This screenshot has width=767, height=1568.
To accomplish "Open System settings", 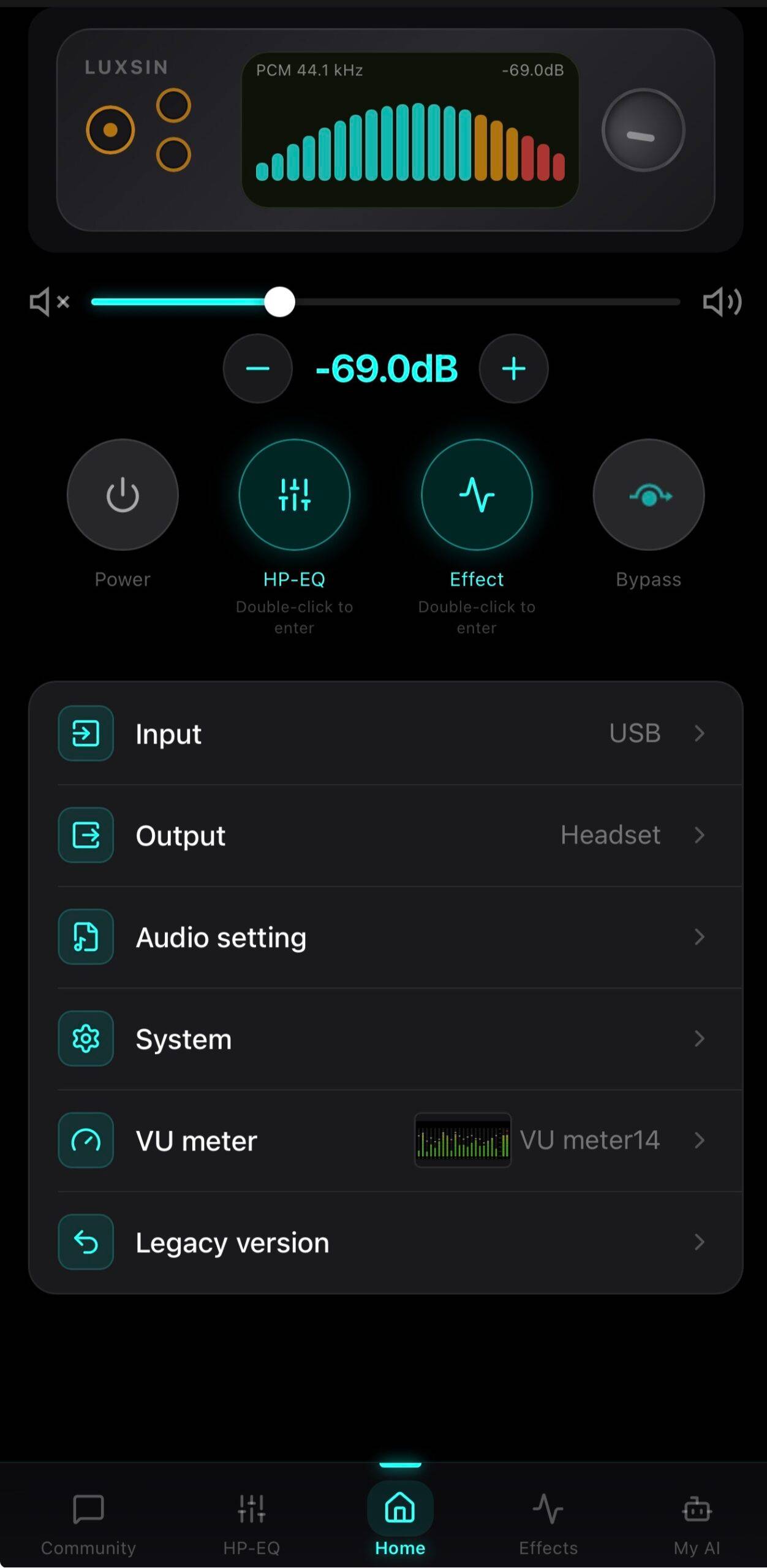I will tap(386, 1039).
